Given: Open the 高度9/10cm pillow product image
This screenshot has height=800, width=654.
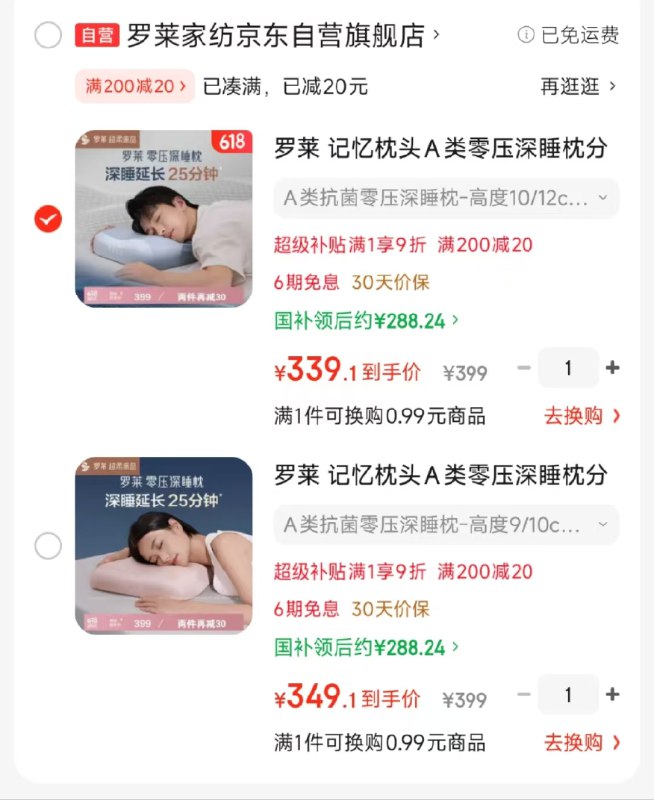Looking at the screenshot, I should 163,546.
